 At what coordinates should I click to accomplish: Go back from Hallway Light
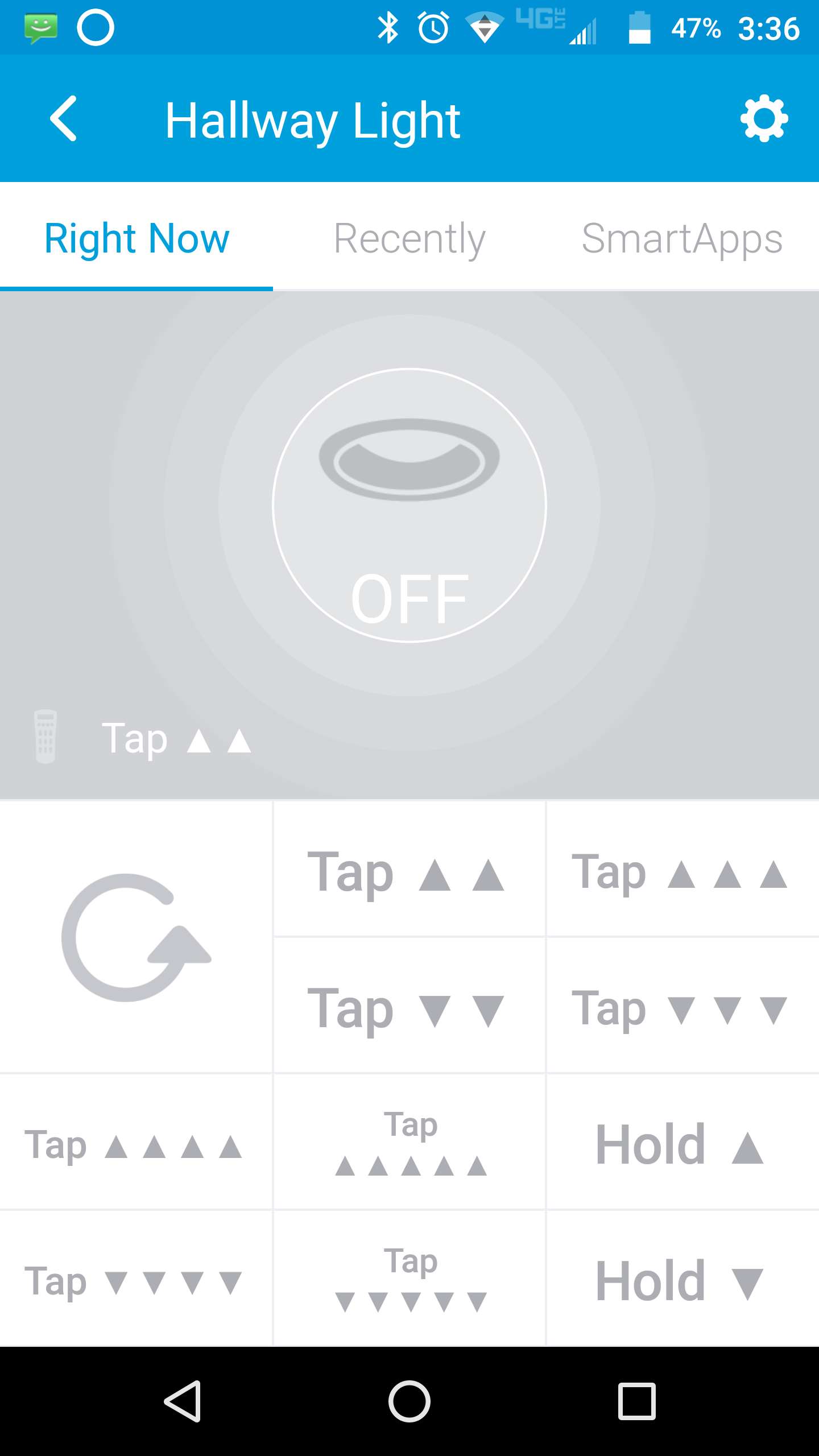click(64, 118)
